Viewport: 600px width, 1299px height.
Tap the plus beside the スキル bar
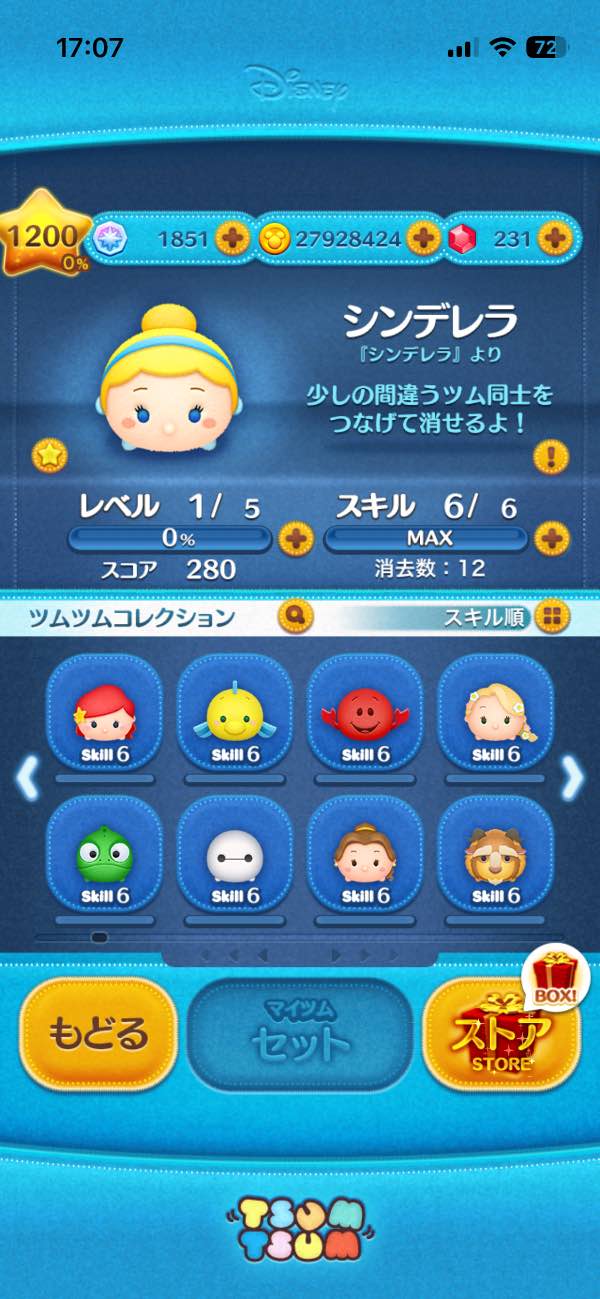[x=551, y=539]
